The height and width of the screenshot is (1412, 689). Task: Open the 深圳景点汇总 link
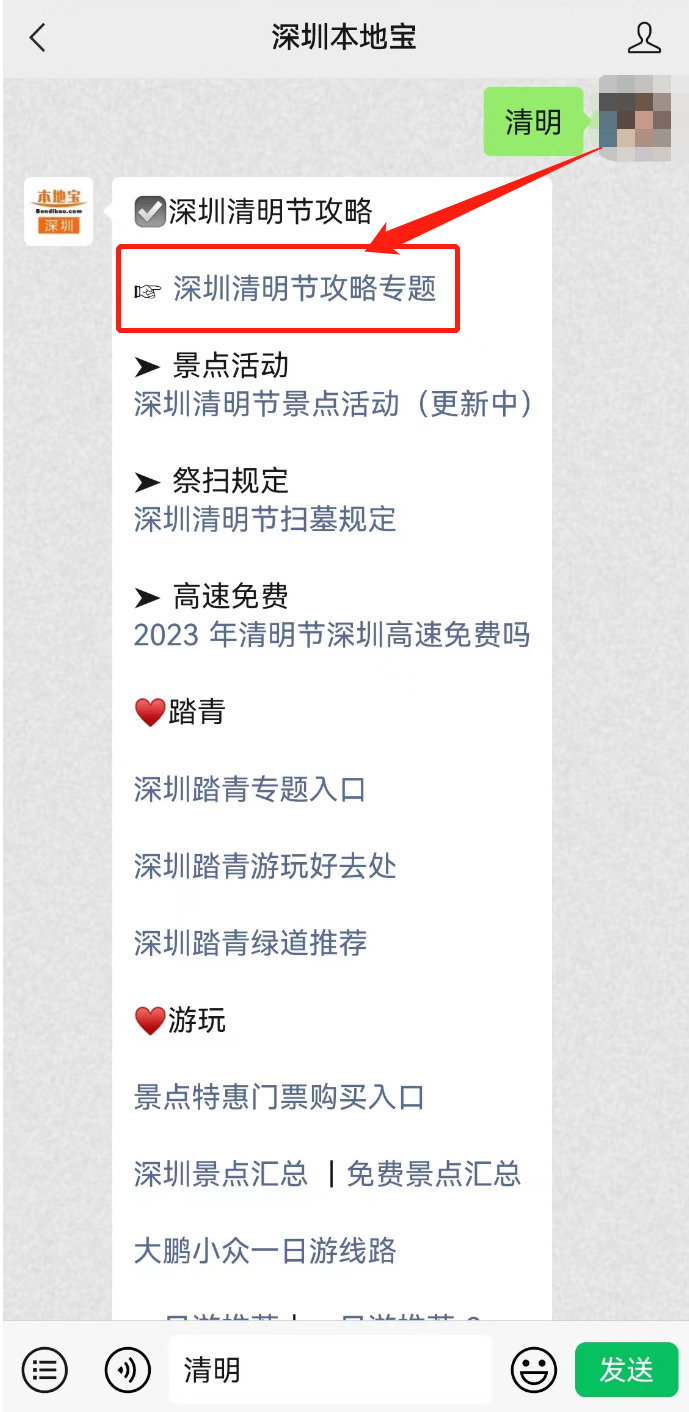pyautogui.click(x=221, y=1174)
